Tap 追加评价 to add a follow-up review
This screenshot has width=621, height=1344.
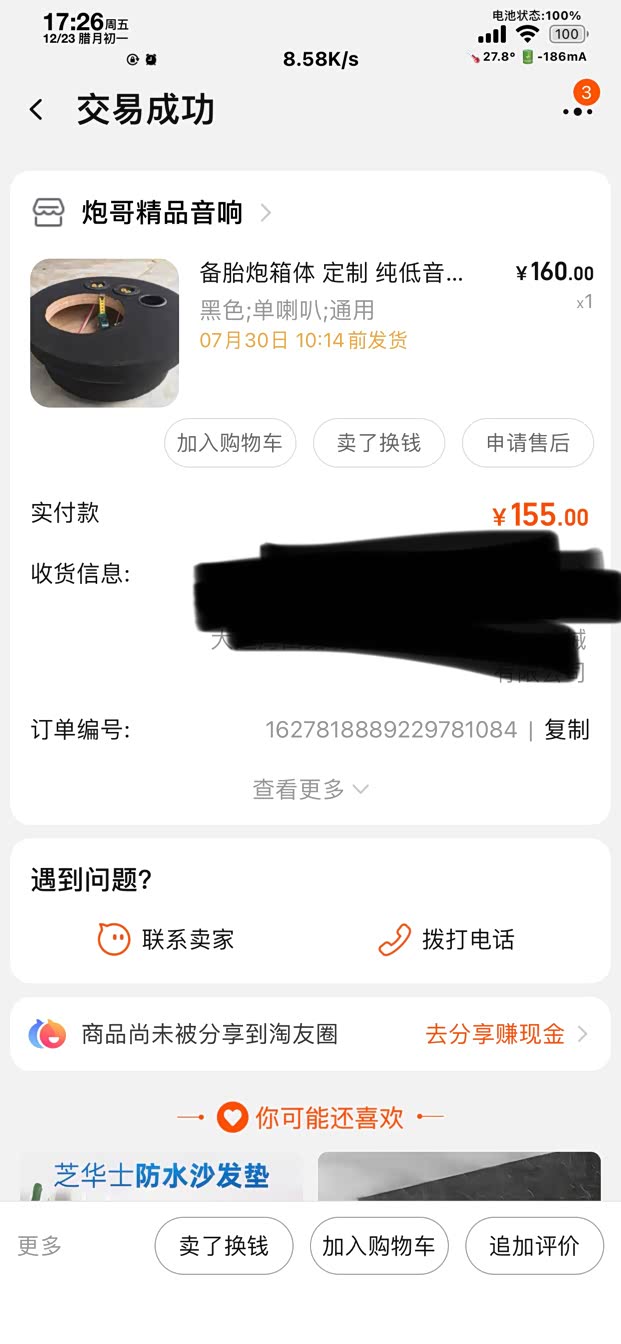tap(534, 1246)
